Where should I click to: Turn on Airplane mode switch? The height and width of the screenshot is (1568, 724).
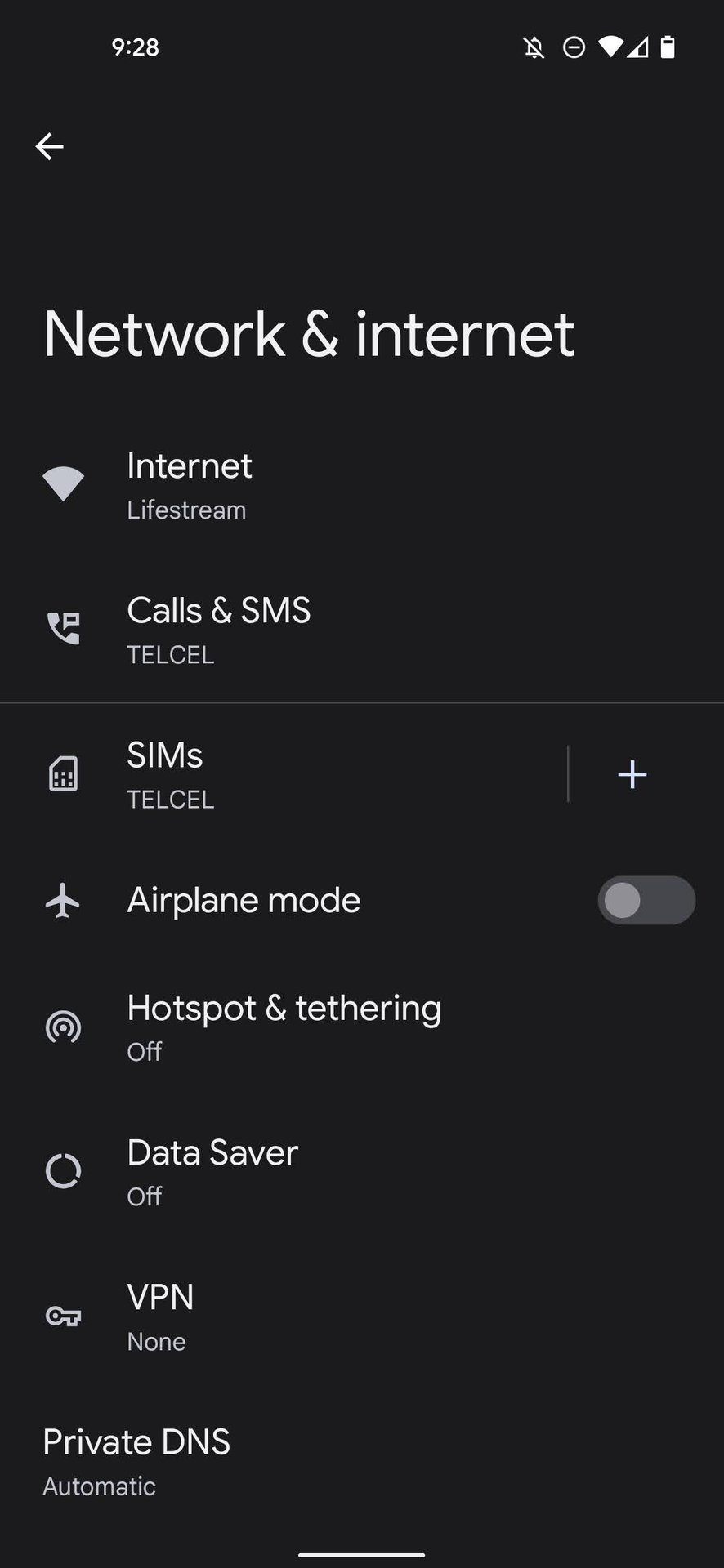pos(646,901)
